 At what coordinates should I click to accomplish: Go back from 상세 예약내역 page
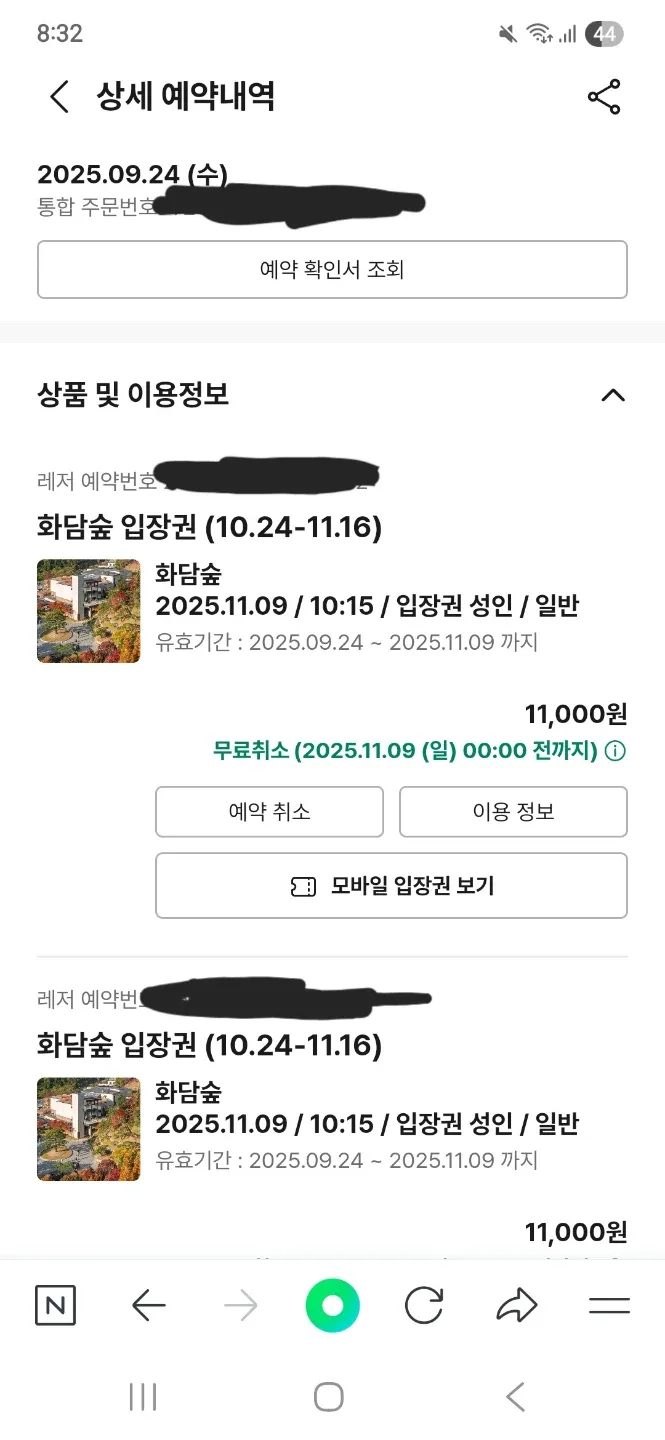coord(60,97)
